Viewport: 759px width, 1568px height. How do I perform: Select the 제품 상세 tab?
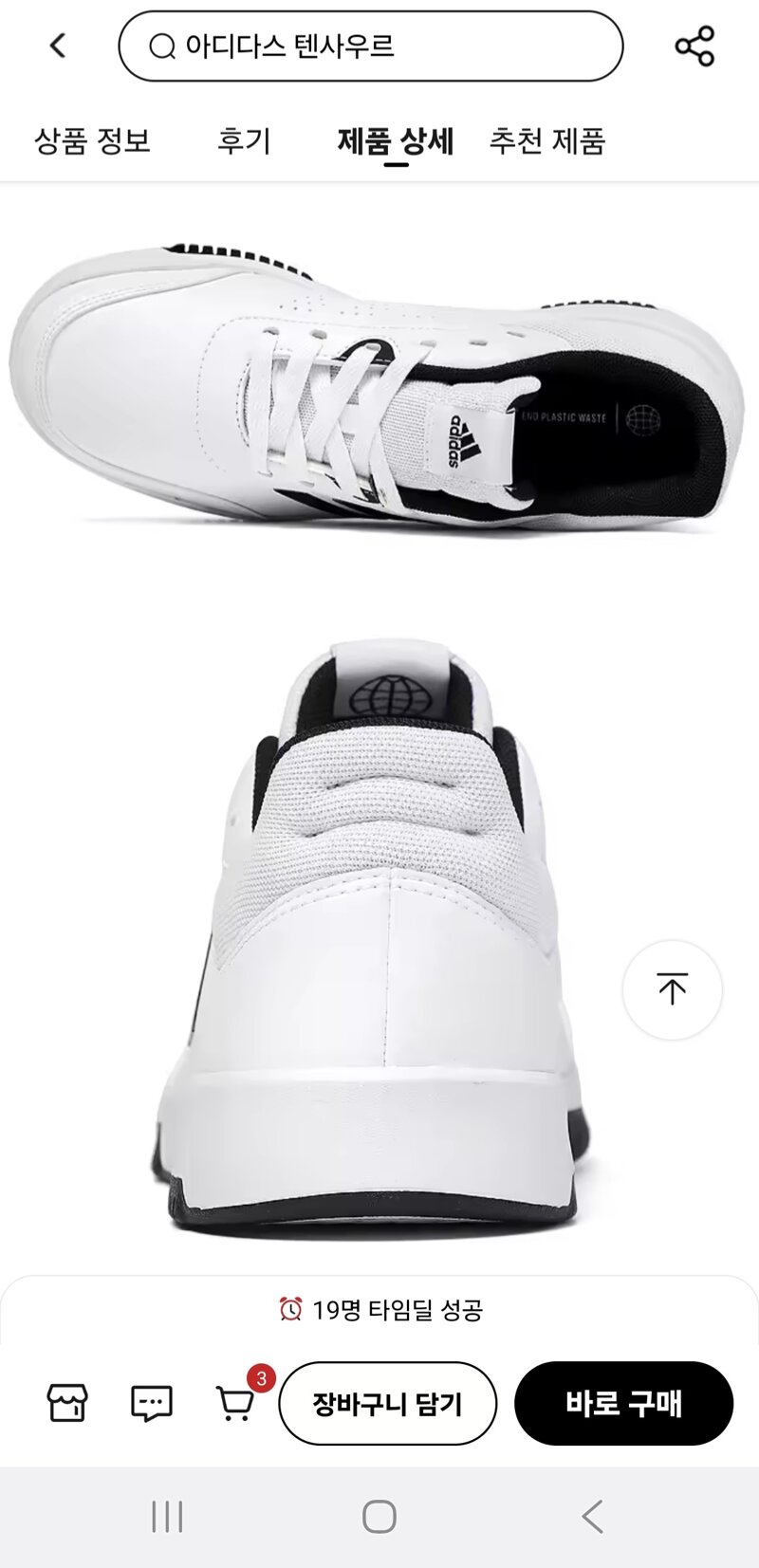click(396, 142)
